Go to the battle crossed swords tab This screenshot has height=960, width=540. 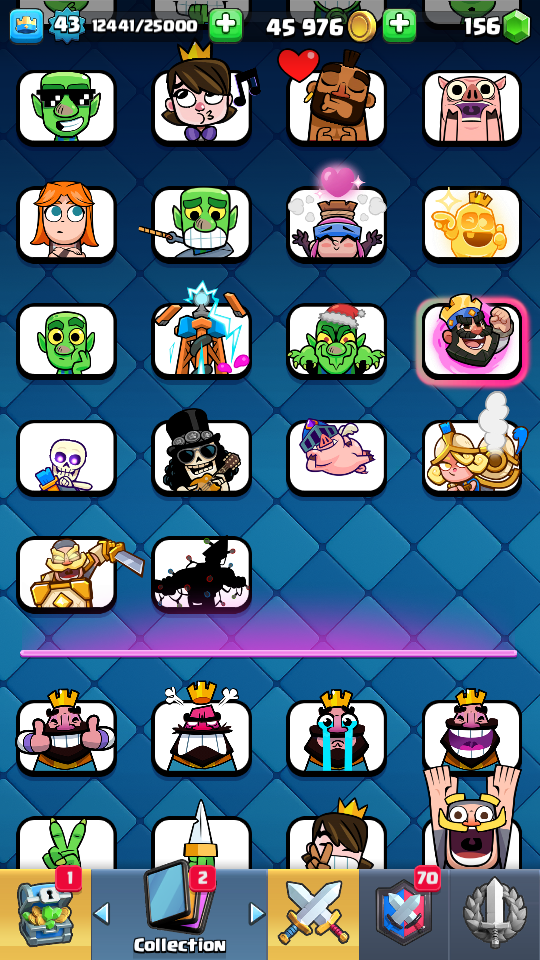(313, 914)
